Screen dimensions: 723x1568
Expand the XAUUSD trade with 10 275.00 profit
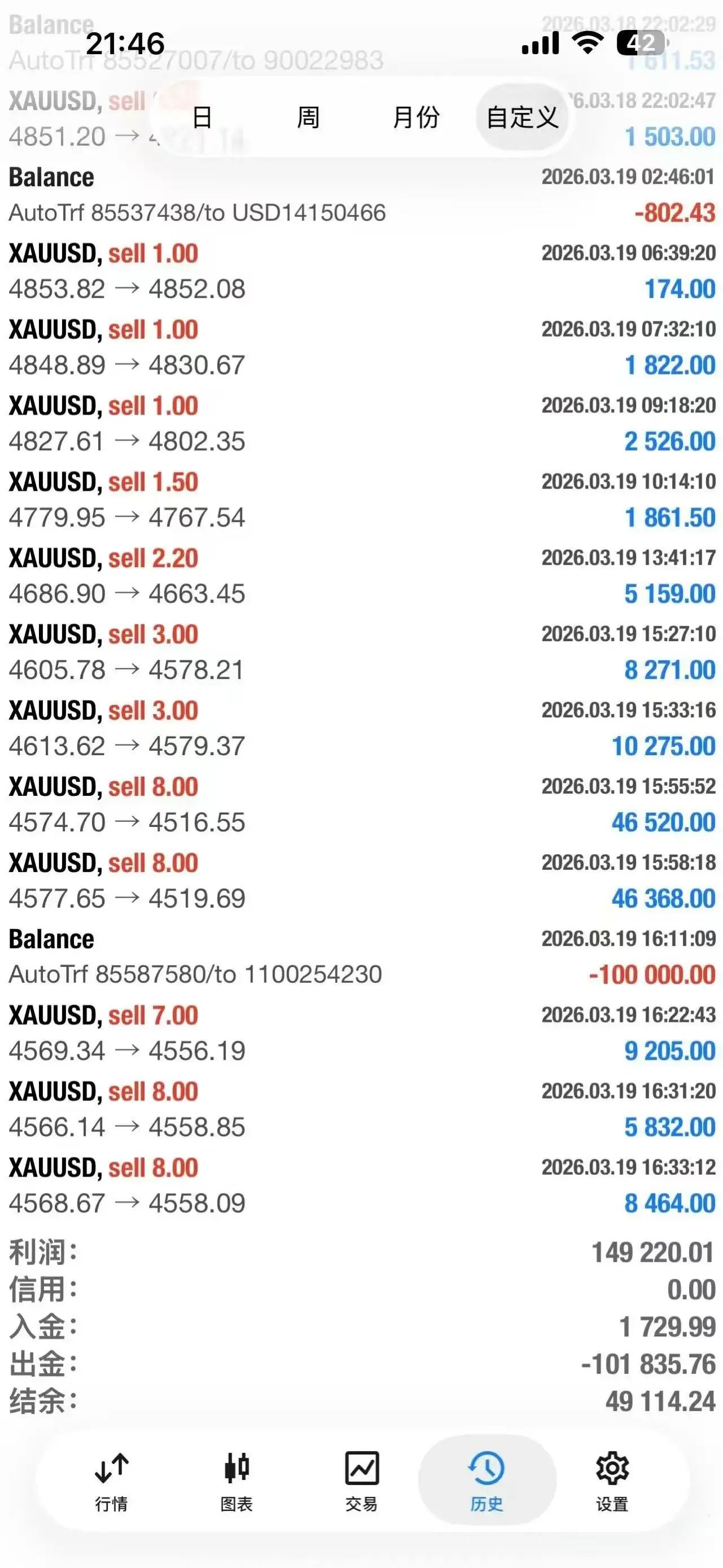(x=361, y=728)
